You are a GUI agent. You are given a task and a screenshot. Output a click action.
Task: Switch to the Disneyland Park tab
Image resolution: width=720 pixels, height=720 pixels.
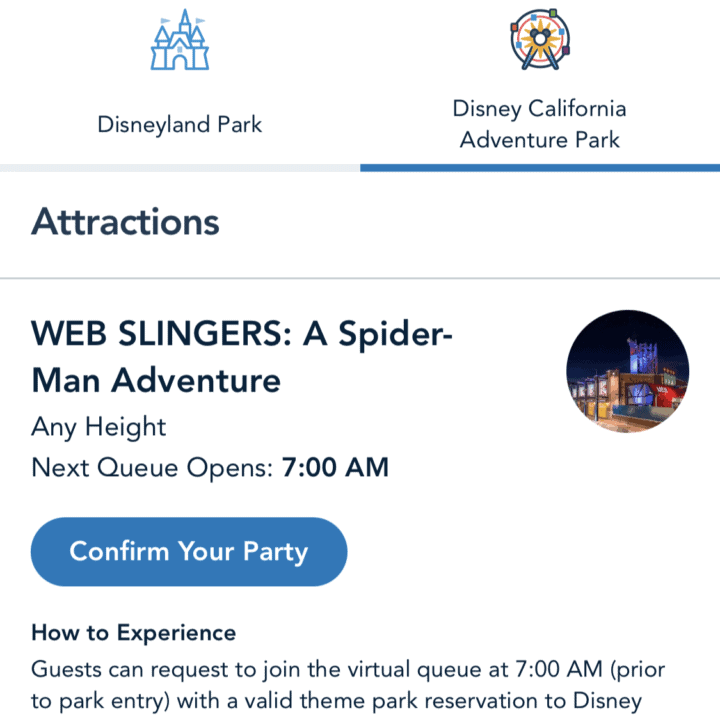pyautogui.click(x=180, y=85)
